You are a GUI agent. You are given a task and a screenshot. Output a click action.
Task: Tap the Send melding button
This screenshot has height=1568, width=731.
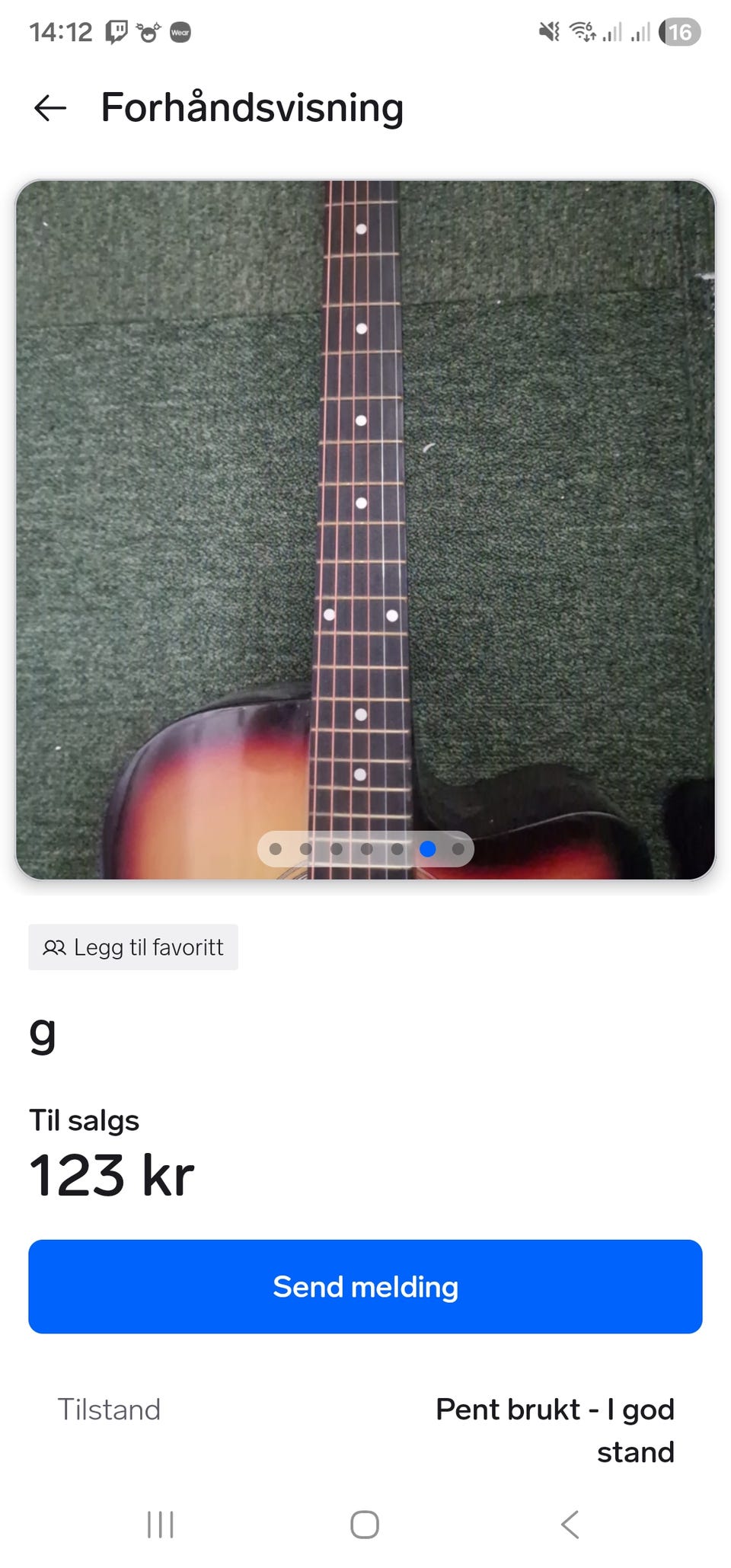365,1286
